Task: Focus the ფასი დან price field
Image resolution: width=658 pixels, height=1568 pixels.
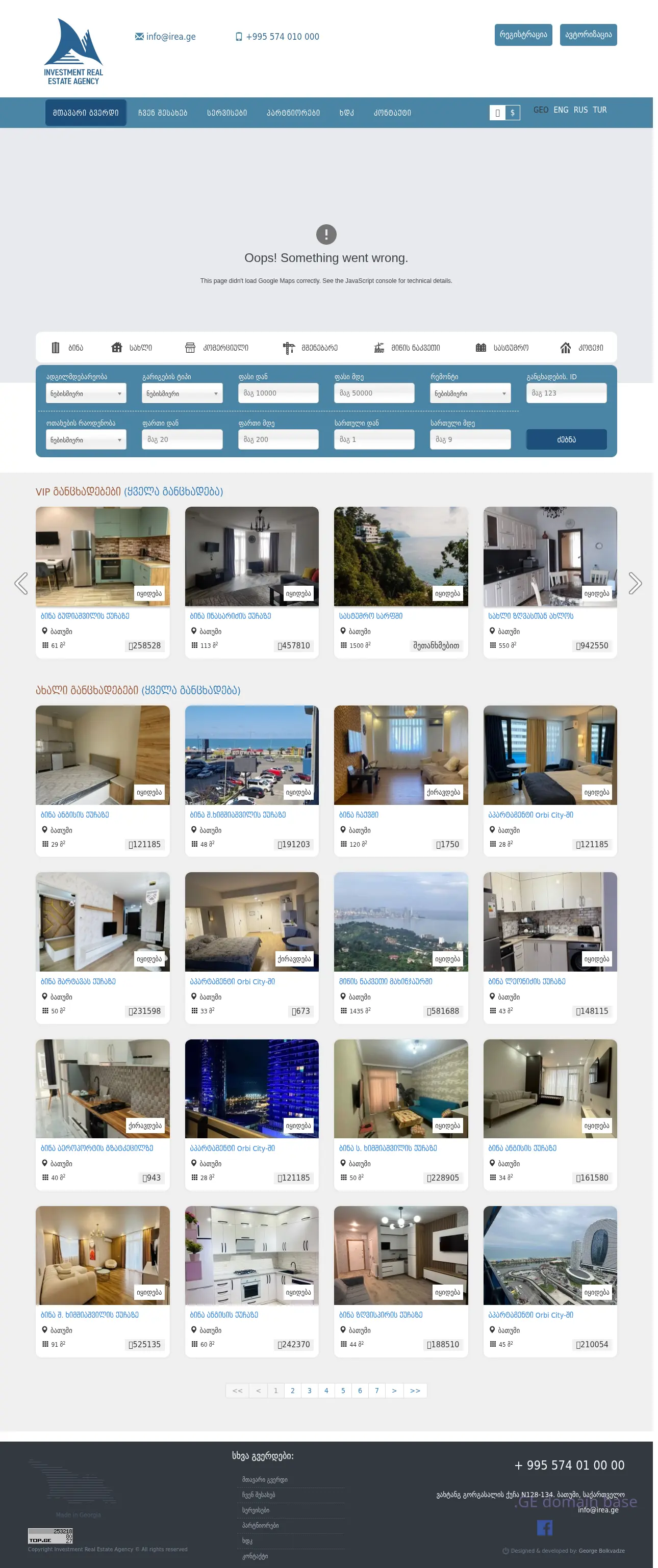Action: (x=278, y=393)
